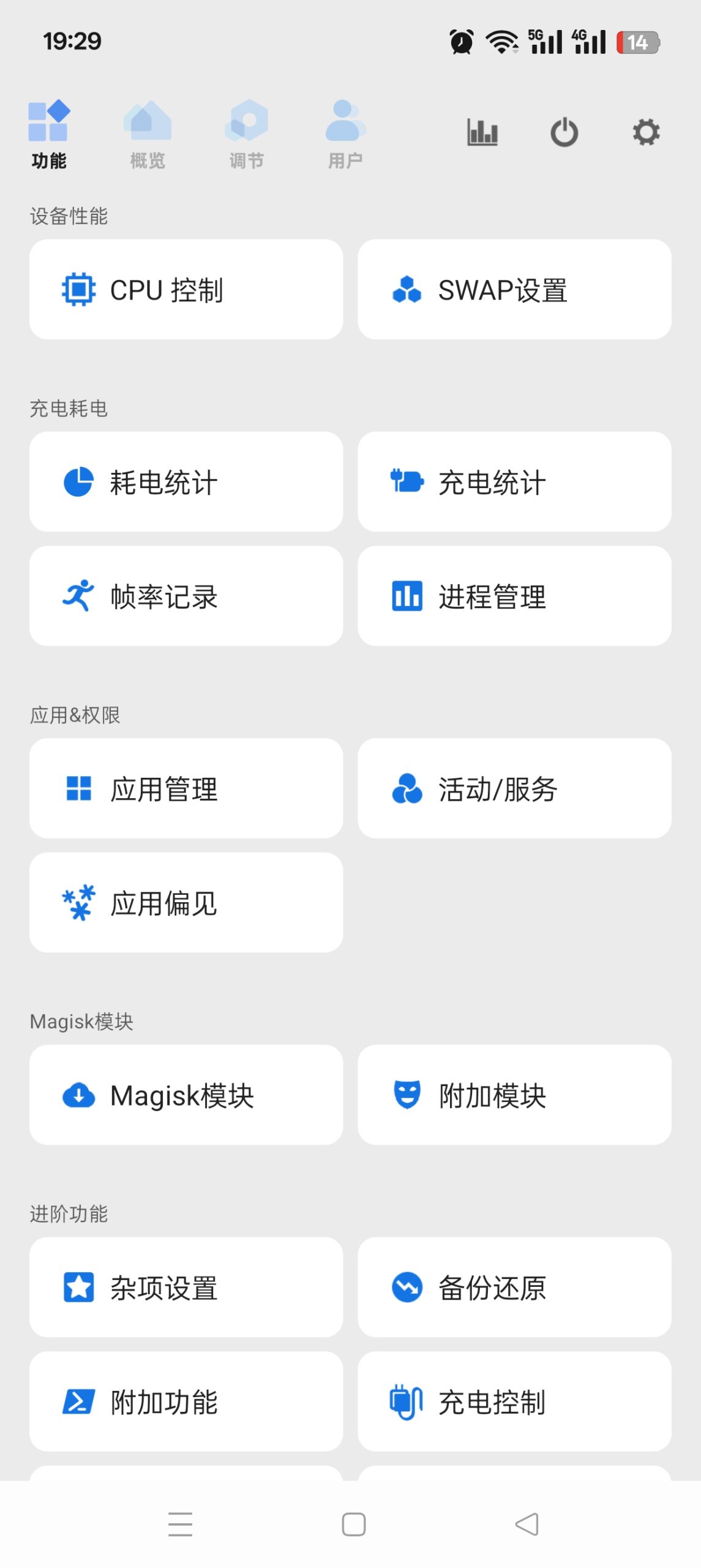Tap the star icon on 杂项设置
Screen dimensions: 701x1568
click(x=78, y=1289)
